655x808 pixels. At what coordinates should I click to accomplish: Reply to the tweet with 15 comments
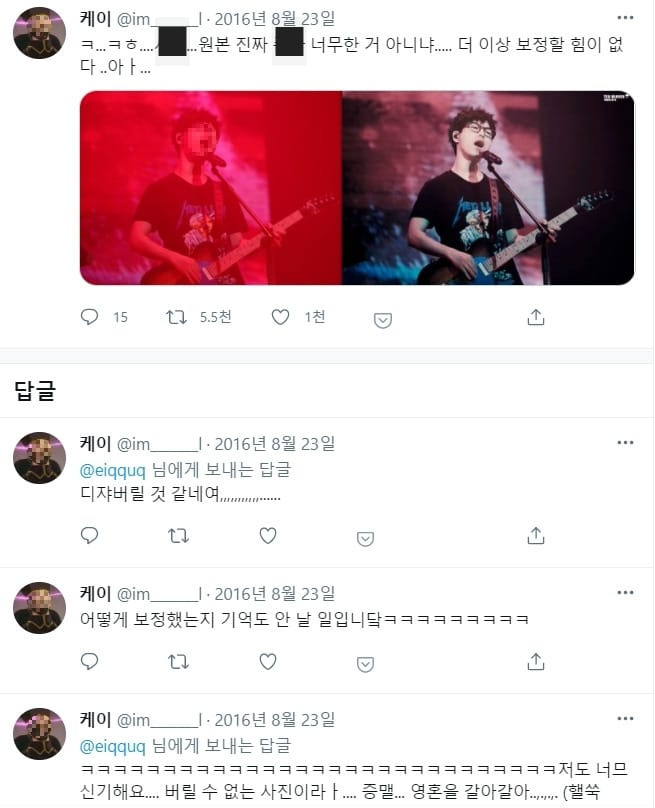pos(90,317)
